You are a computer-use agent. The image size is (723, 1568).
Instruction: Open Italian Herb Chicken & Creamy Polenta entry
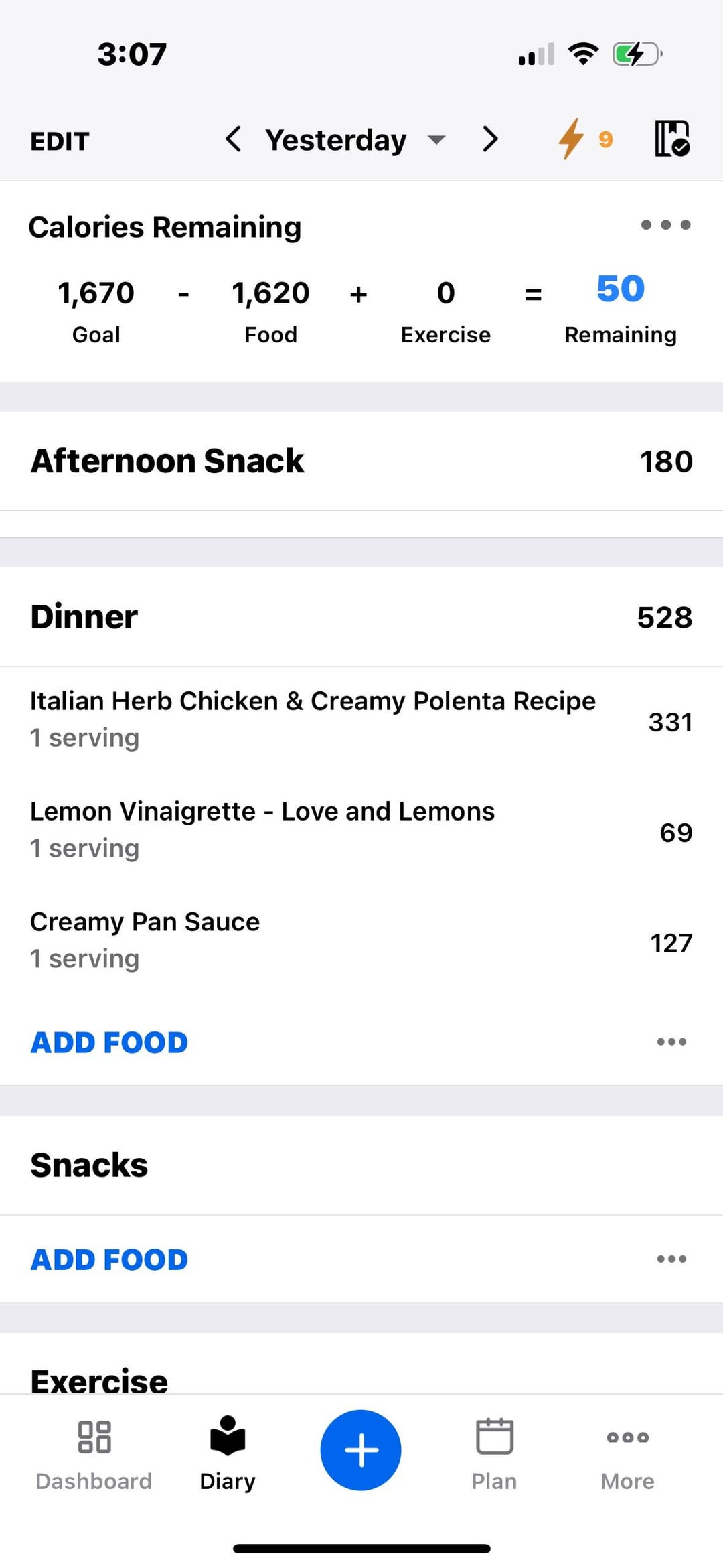click(361, 721)
